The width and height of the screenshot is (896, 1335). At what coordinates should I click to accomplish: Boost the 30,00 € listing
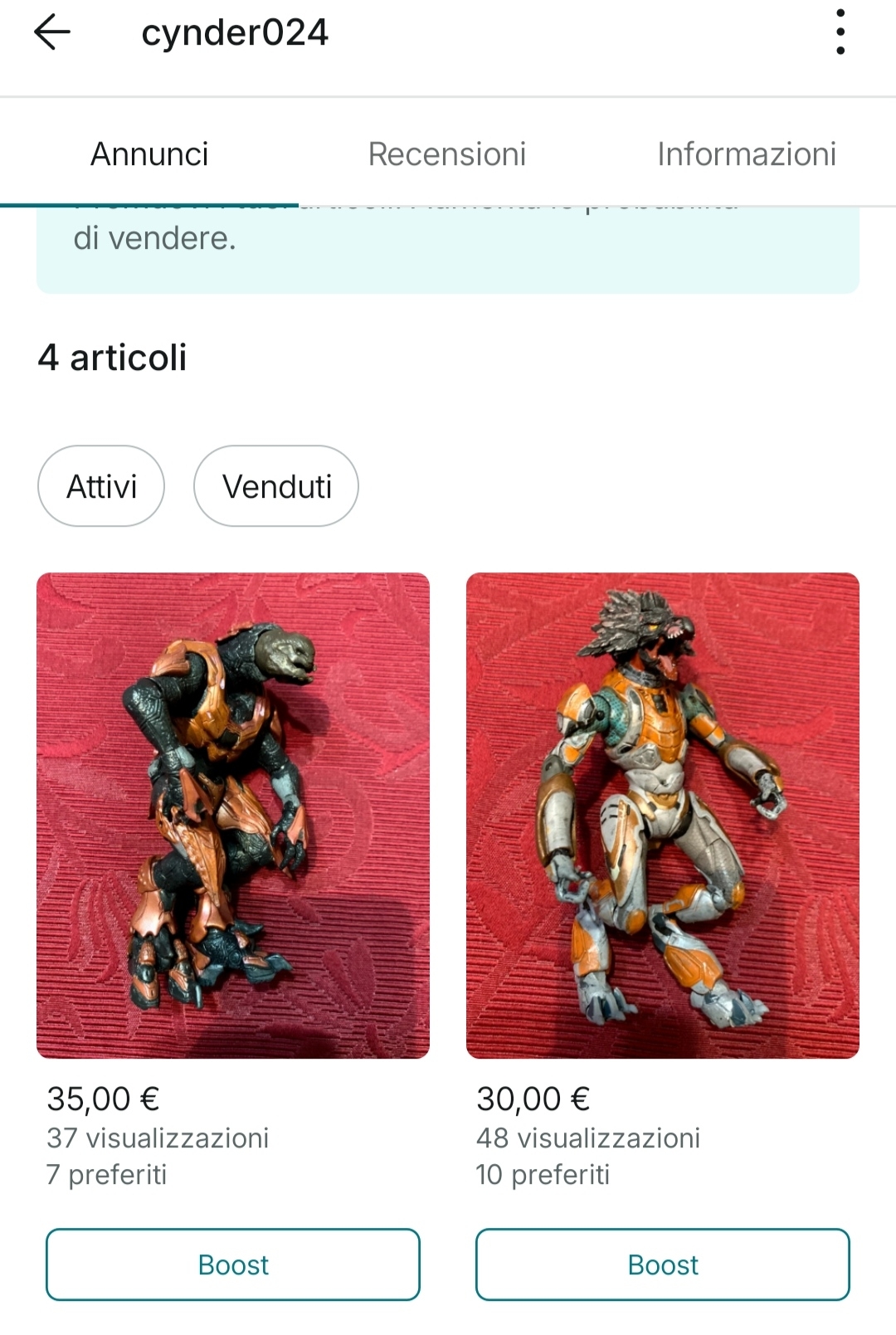[662, 1264]
